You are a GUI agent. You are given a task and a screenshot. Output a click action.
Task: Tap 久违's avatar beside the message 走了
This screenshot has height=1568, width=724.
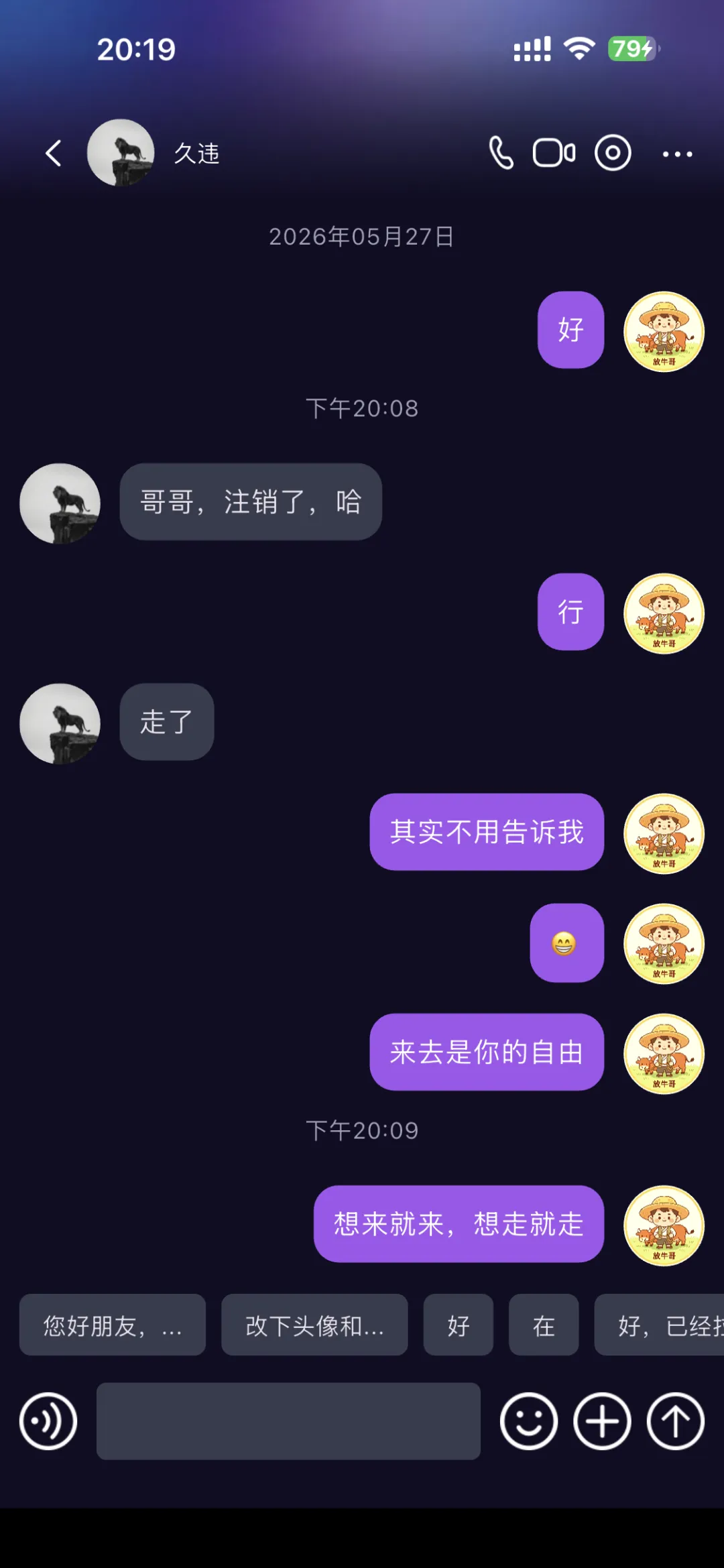coord(60,723)
